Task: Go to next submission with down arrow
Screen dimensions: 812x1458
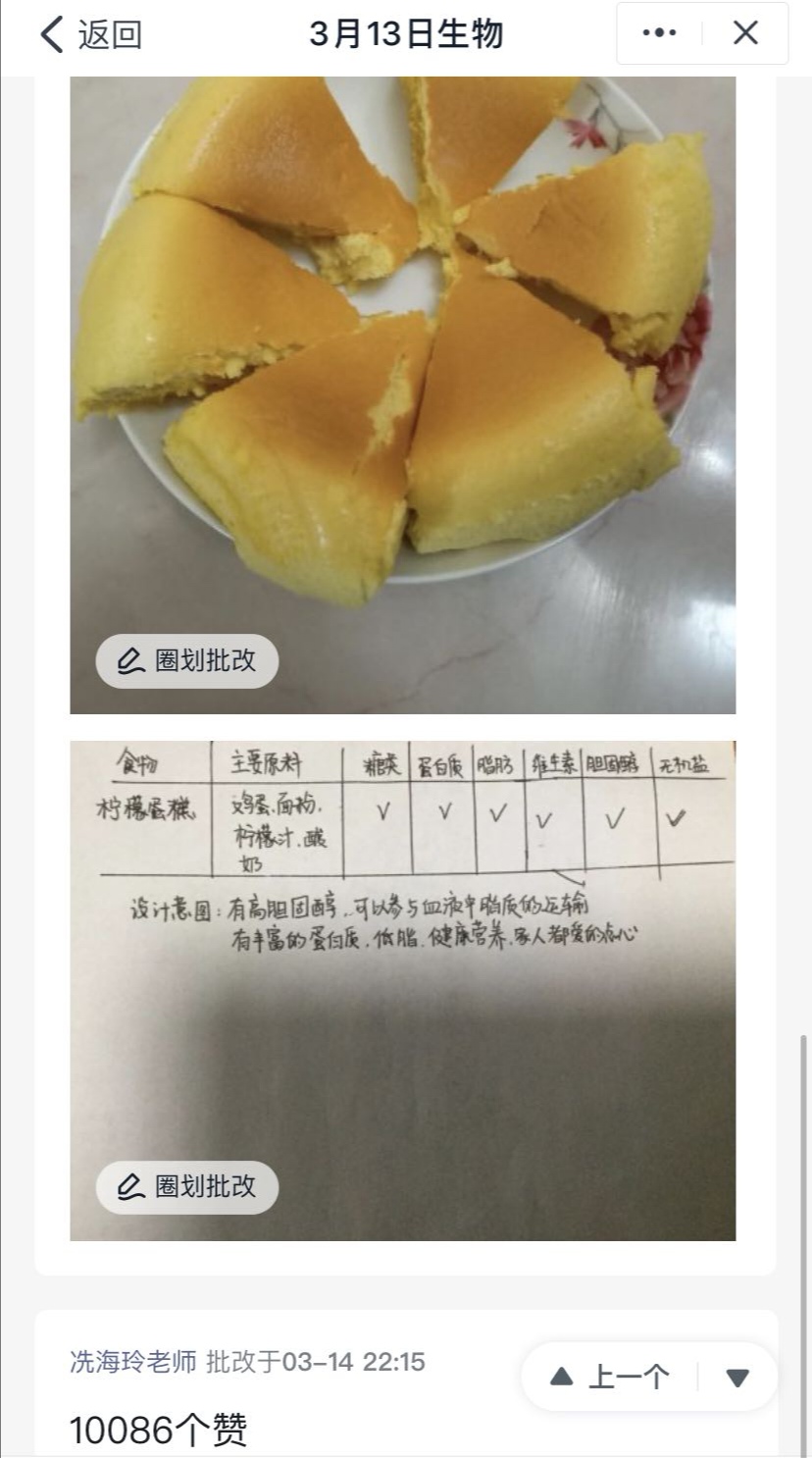Action: point(737,1378)
